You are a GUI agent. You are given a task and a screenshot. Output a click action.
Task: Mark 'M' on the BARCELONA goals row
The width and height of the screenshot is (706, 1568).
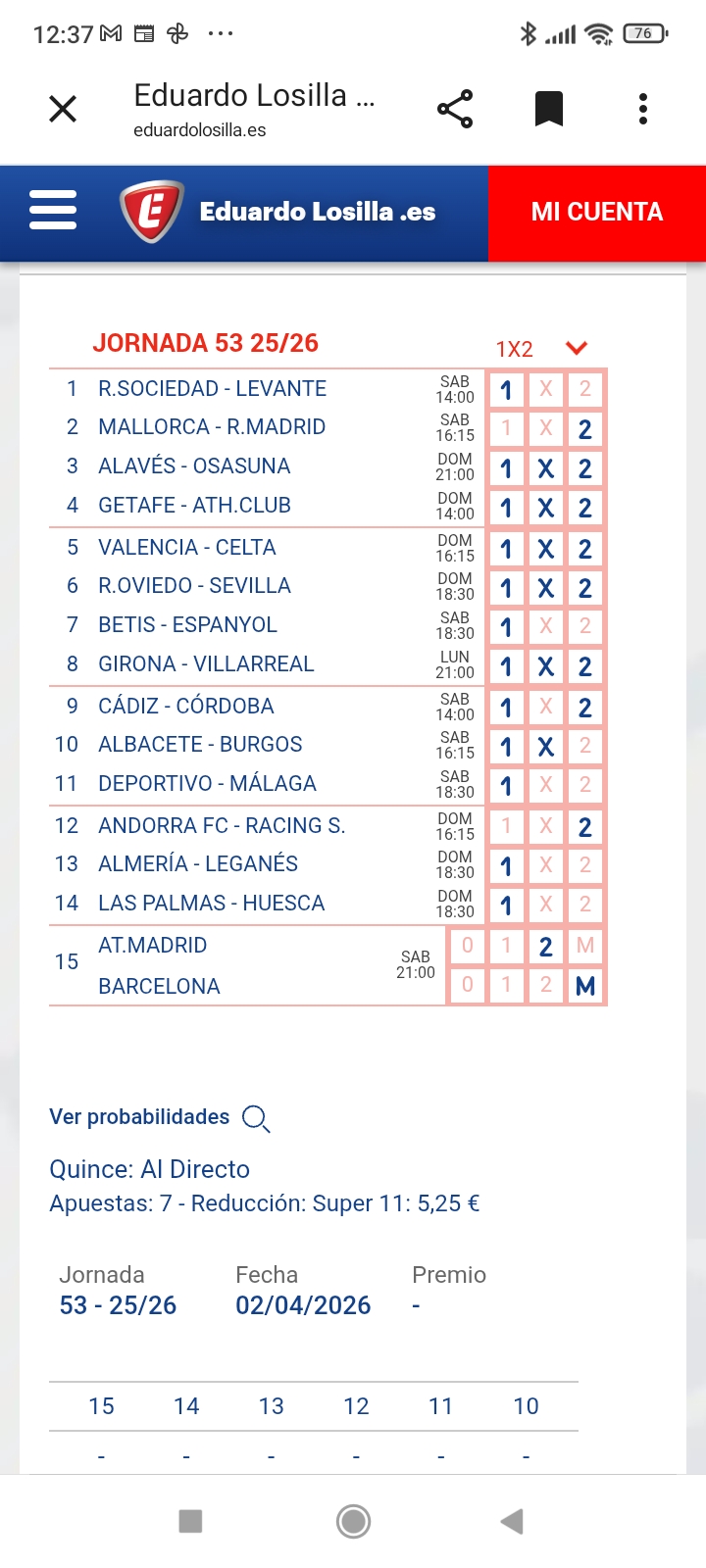(584, 985)
